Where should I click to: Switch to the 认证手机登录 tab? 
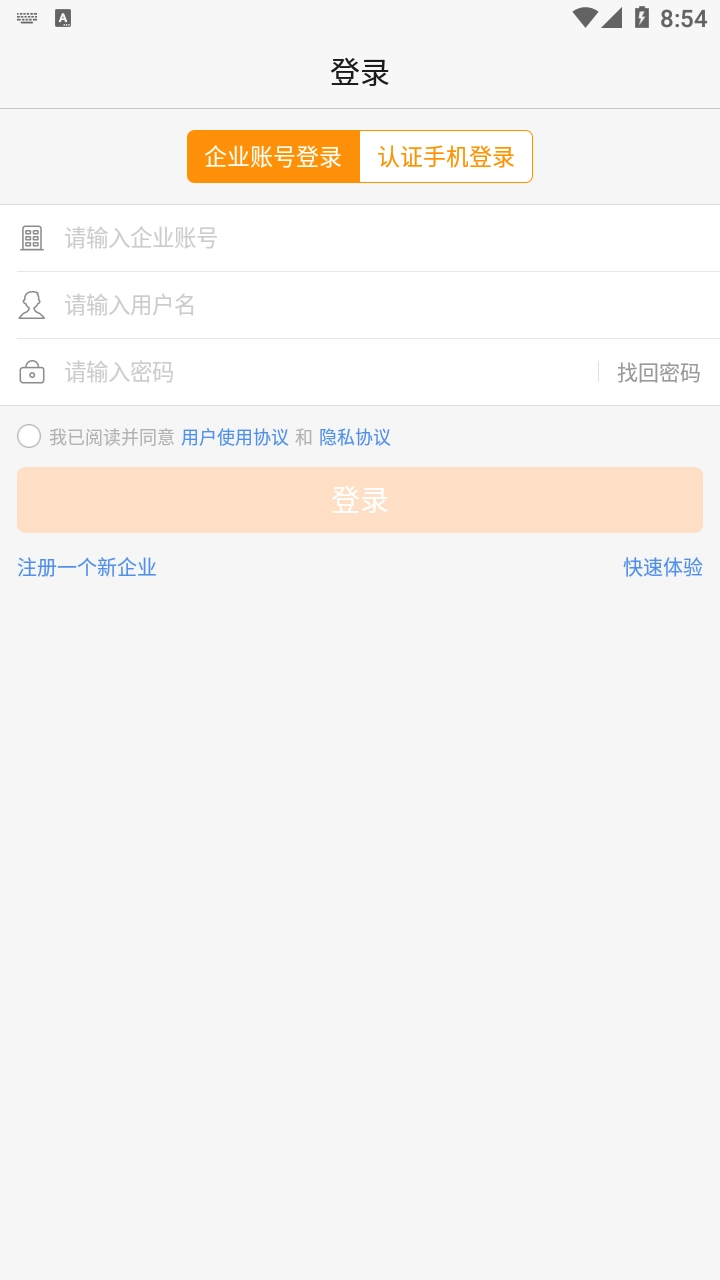[x=446, y=156]
